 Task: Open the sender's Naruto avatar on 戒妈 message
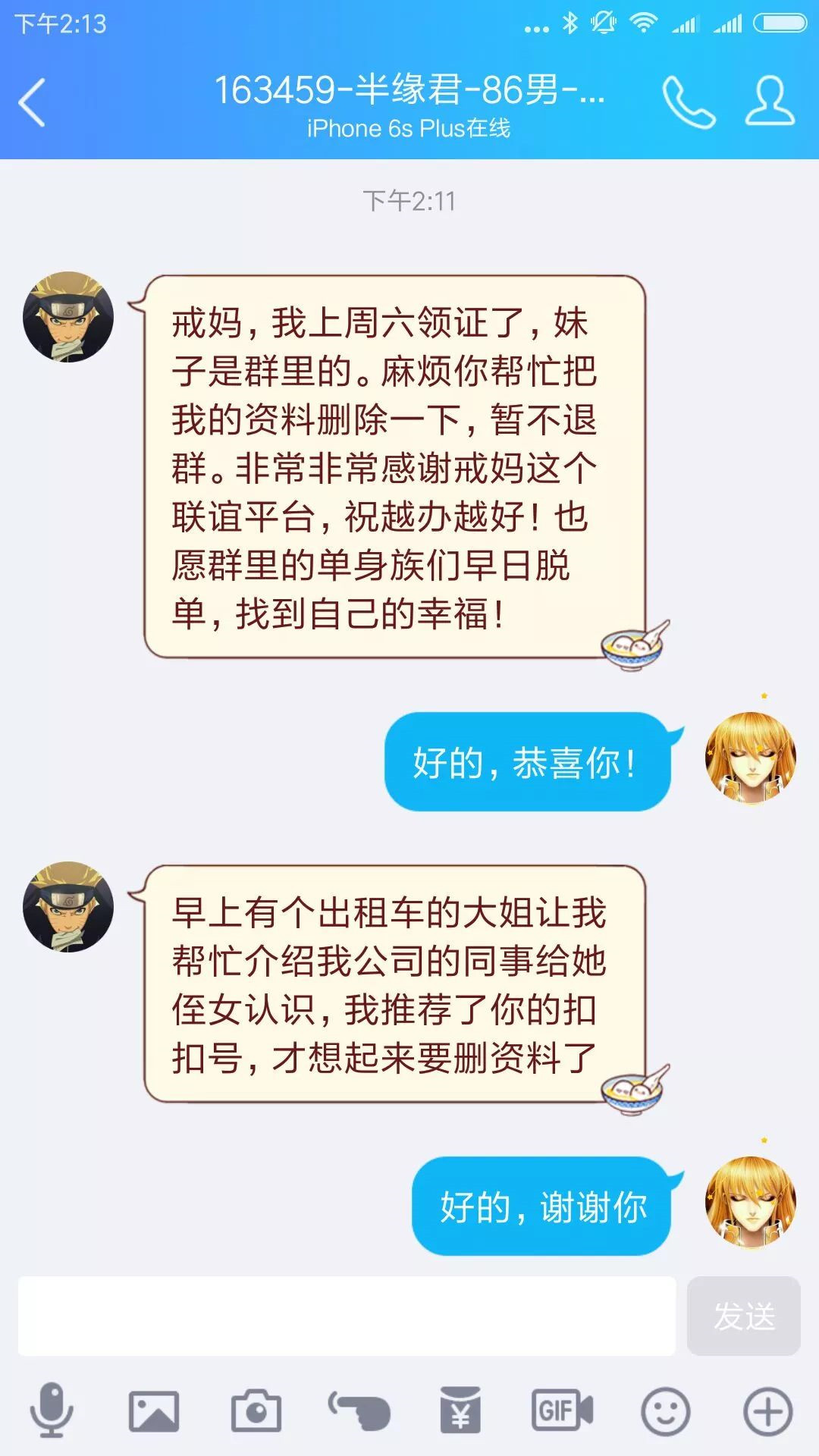68,316
